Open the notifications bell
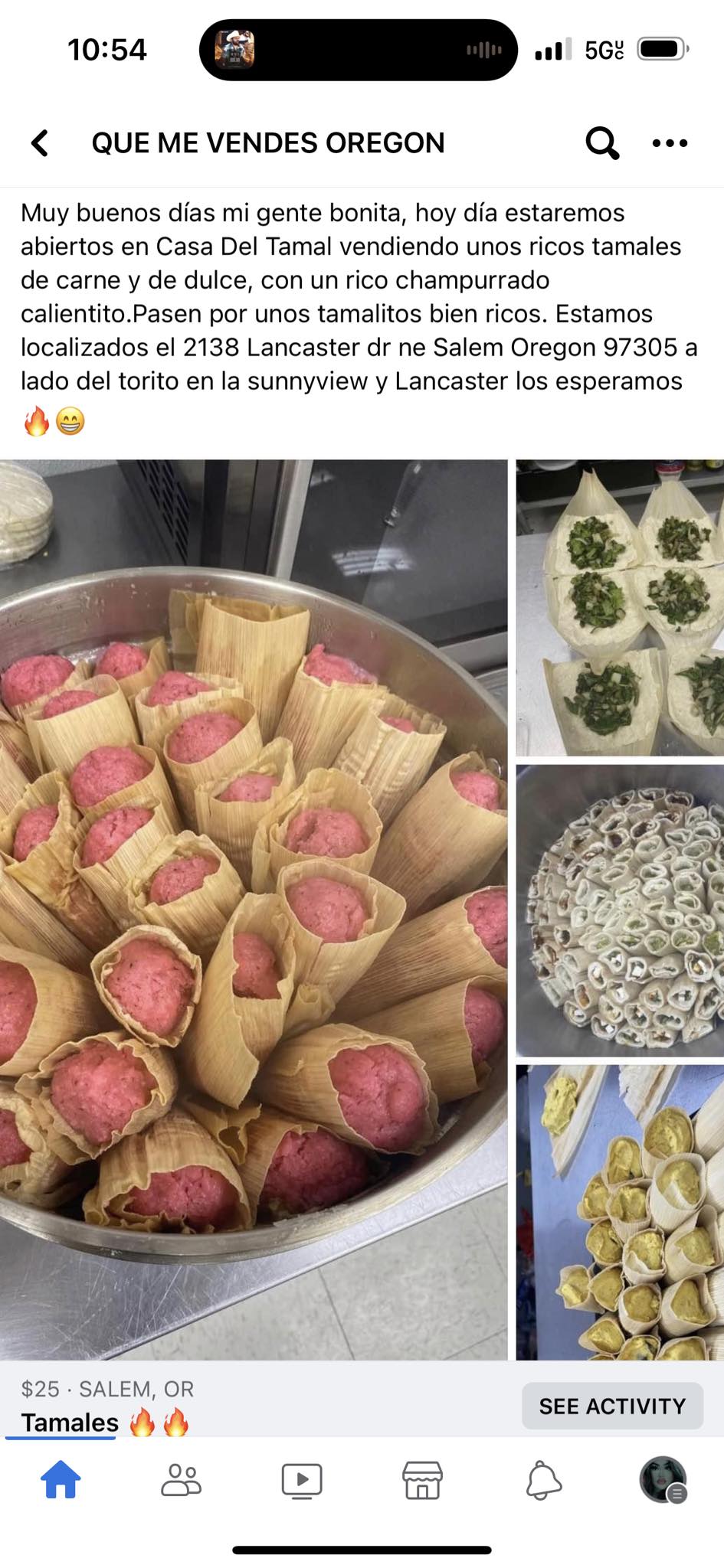This screenshot has width=724, height=1568. (543, 1480)
